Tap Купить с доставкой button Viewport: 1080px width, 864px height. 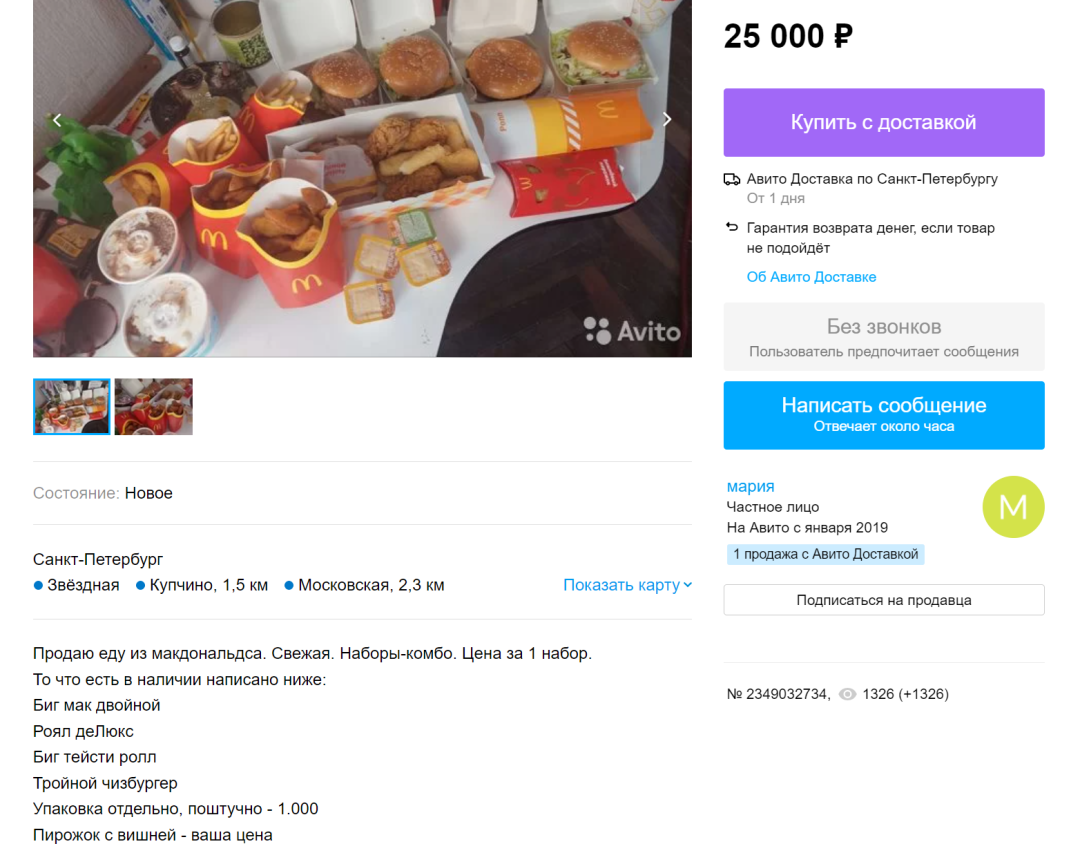click(883, 122)
